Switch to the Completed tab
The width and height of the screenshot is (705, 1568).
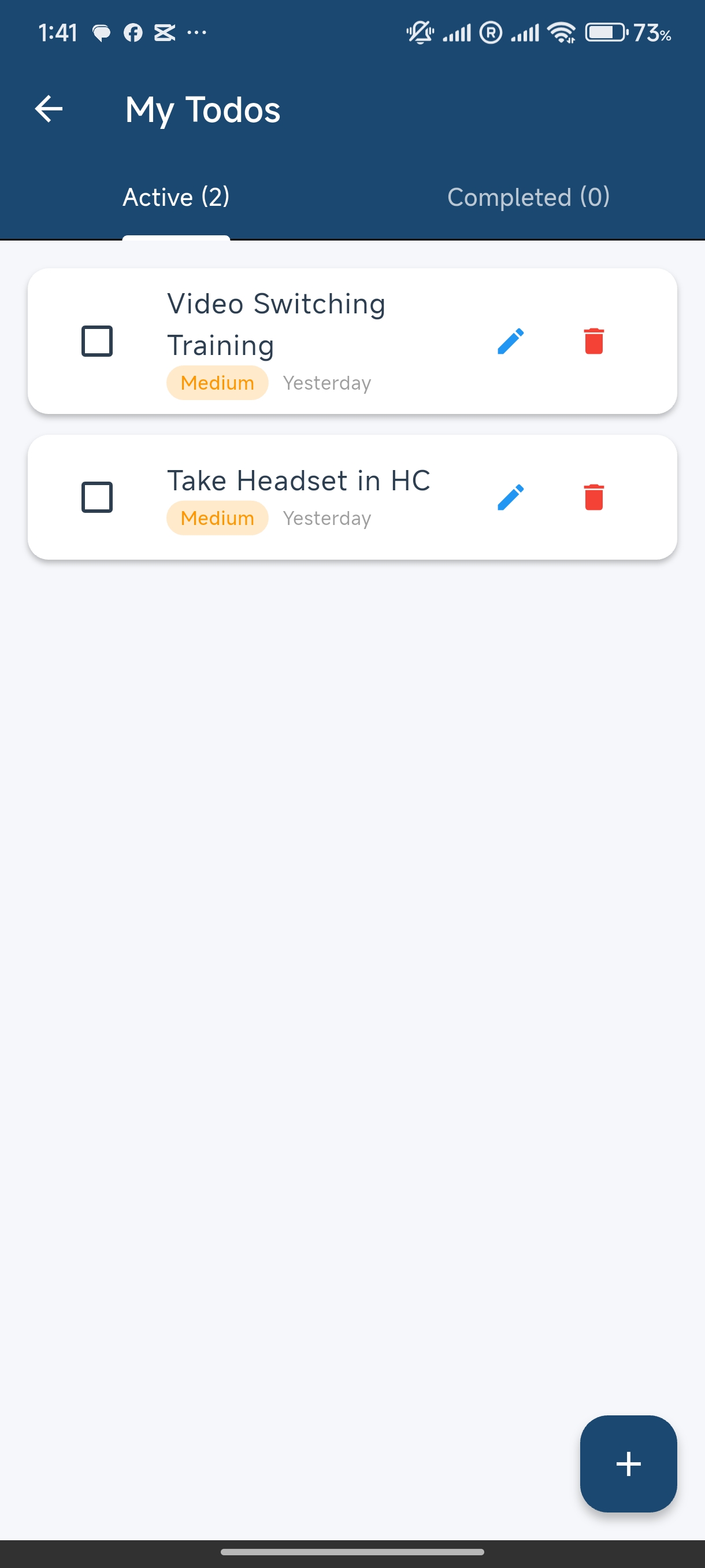pyautogui.click(x=528, y=197)
